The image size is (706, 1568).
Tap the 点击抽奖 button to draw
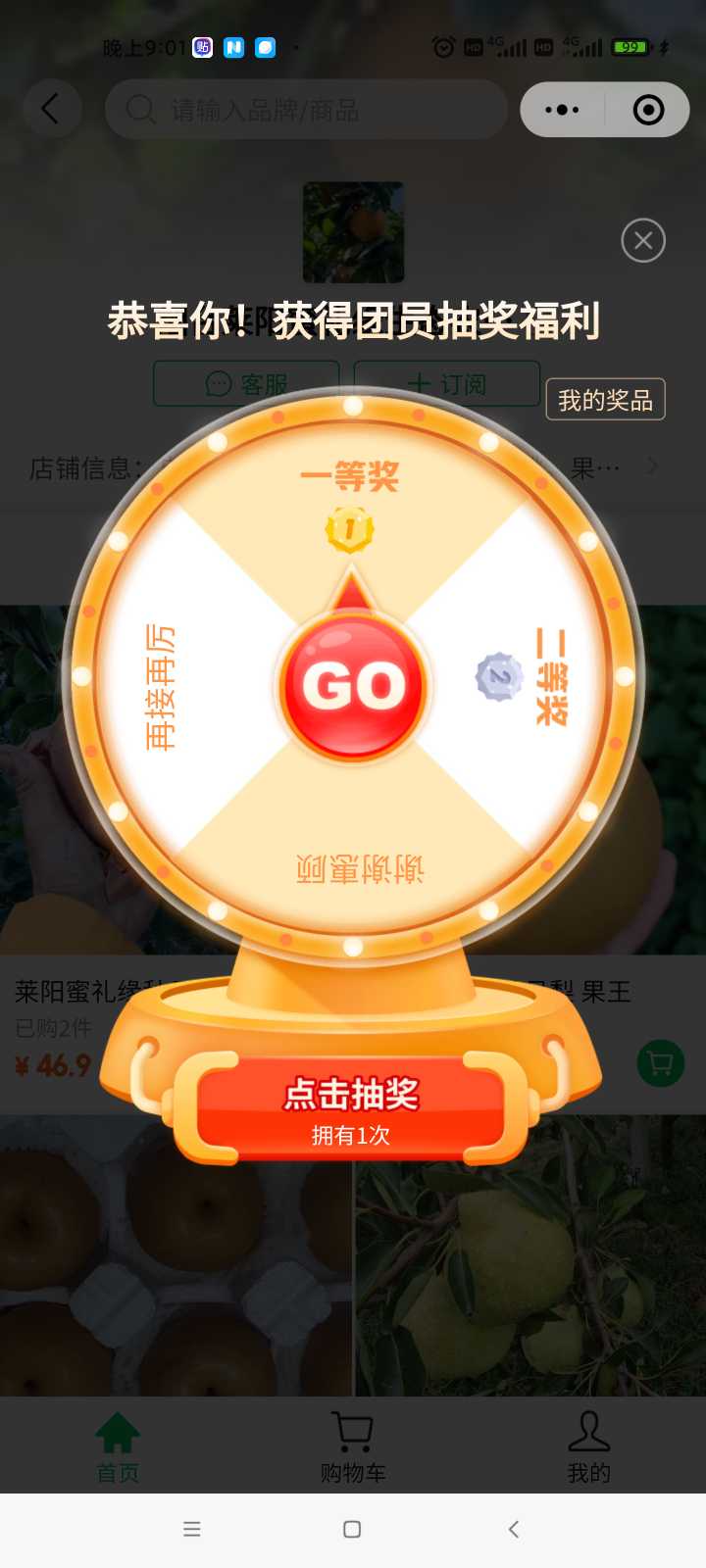tap(351, 1109)
